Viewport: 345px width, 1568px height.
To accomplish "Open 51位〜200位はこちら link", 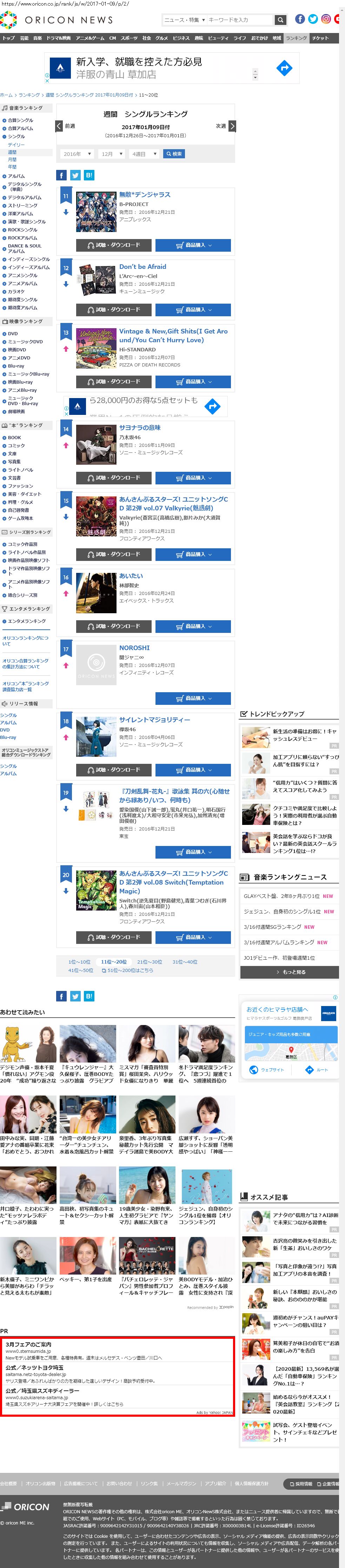I will (x=127, y=970).
